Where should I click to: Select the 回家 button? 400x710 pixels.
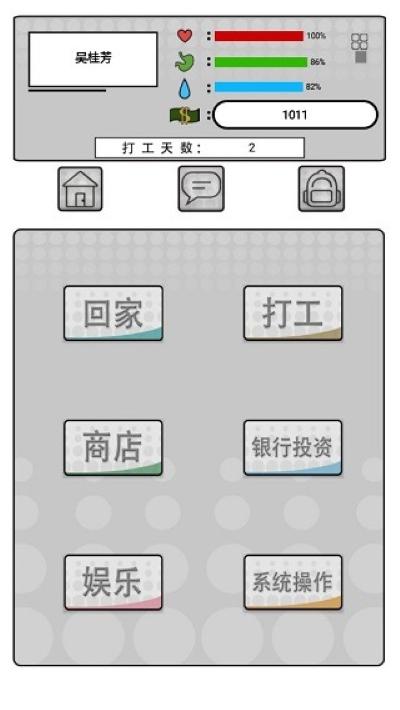[x=113, y=313]
